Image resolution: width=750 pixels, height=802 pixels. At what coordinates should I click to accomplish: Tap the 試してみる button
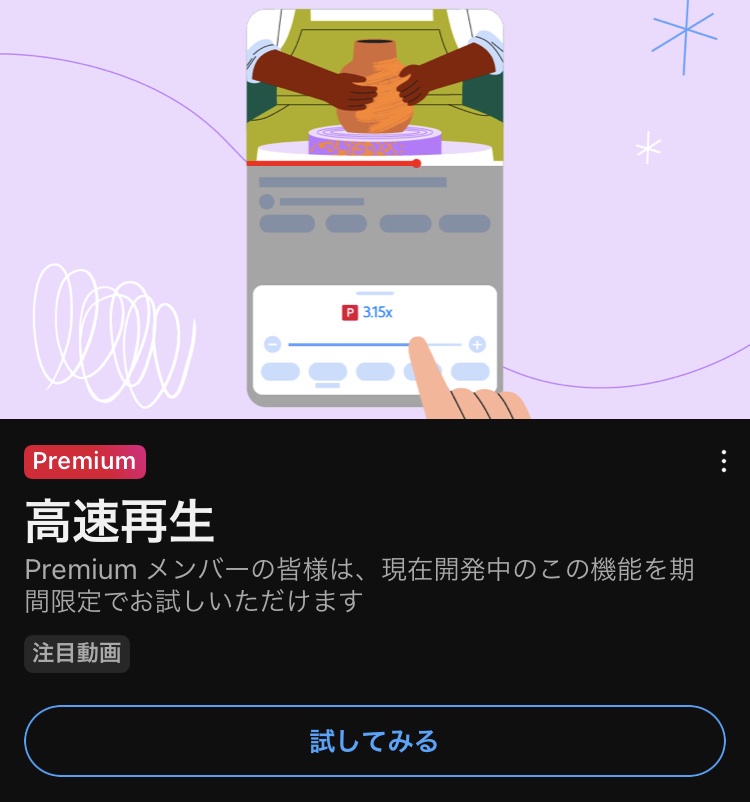point(374,741)
